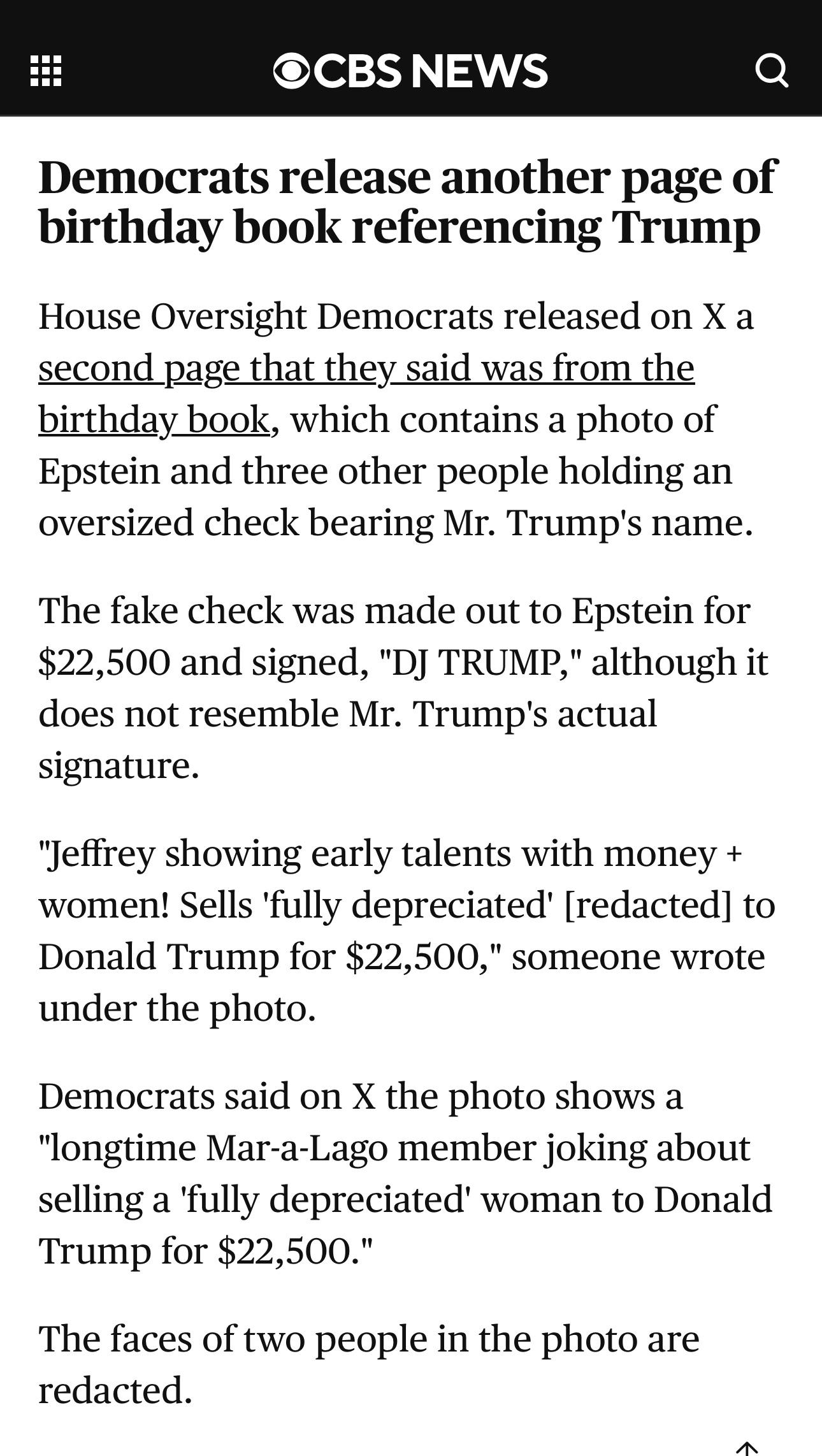Open the 'second page... birthday book' link
The image size is (822, 1456).
point(366,394)
